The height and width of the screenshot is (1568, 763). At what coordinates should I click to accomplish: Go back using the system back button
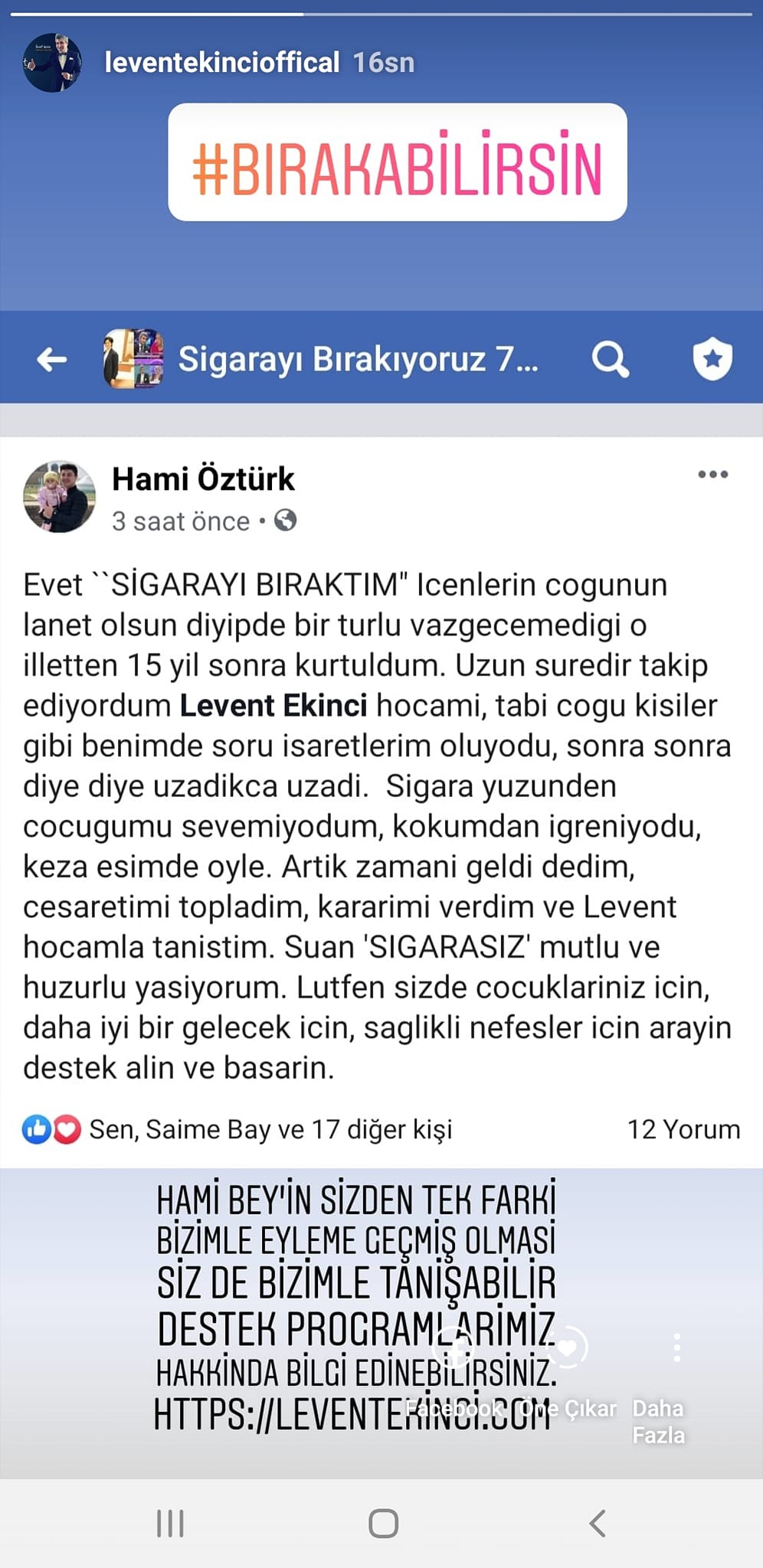(x=598, y=1524)
